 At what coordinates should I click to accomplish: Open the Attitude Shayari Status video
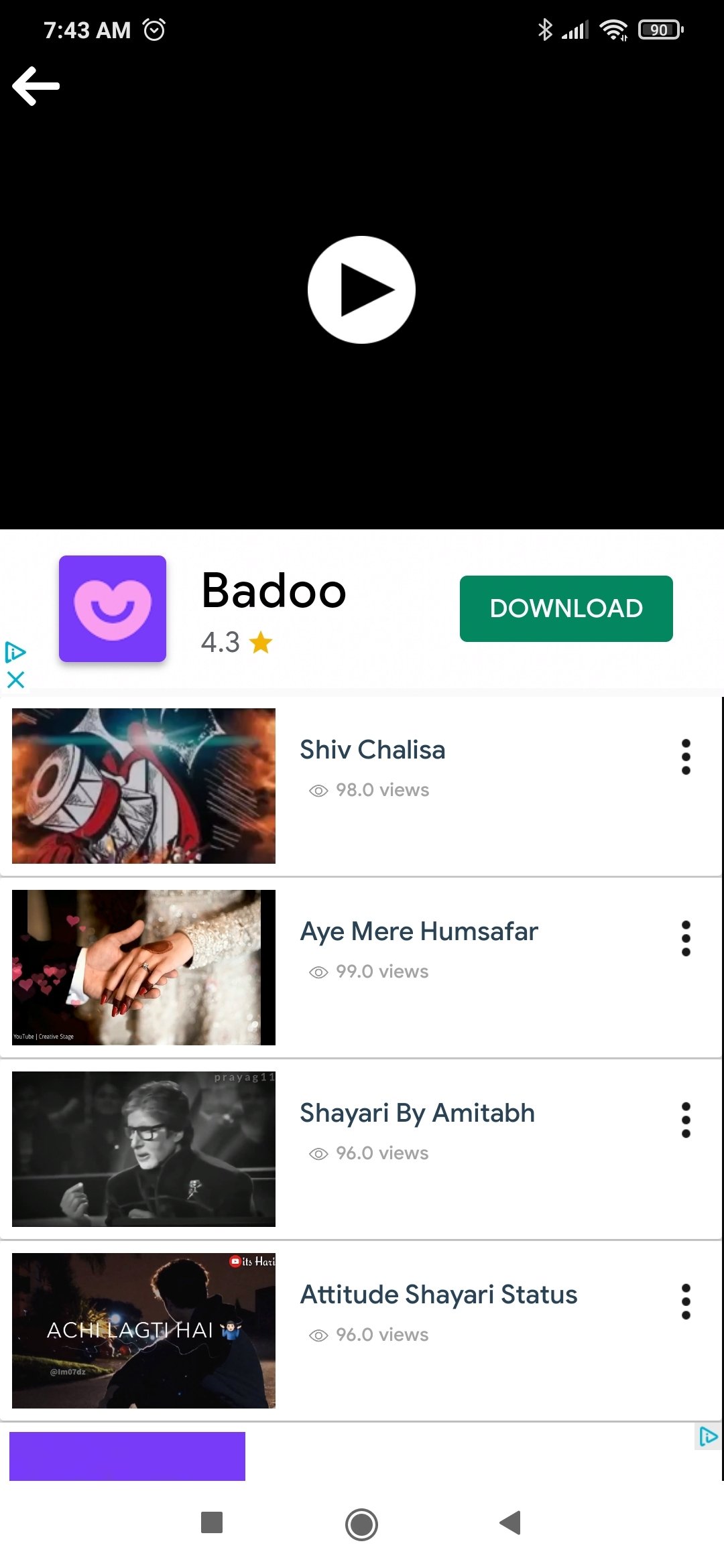click(x=361, y=1331)
